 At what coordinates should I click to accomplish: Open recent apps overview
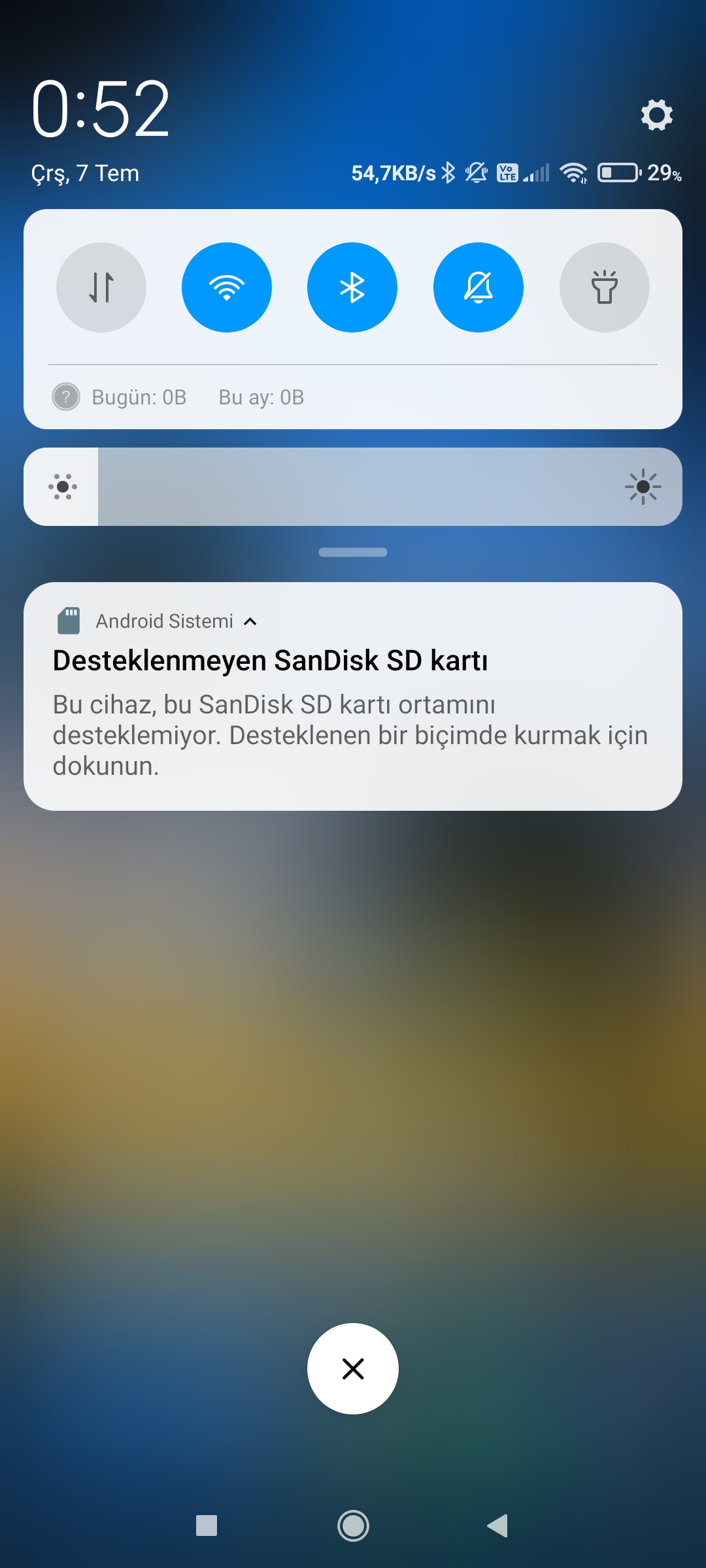pyautogui.click(x=207, y=1526)
